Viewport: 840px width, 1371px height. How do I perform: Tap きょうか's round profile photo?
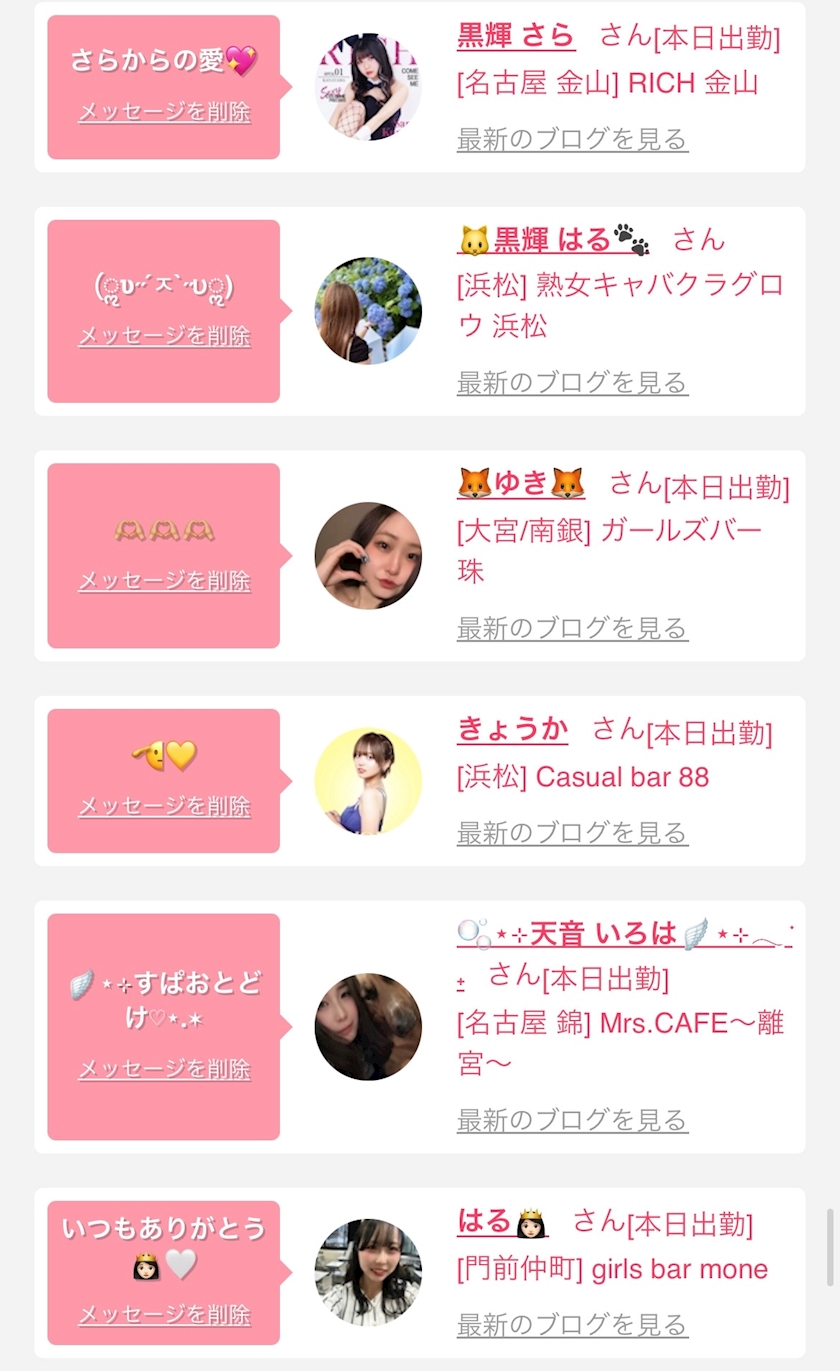[x=368, y=781]
